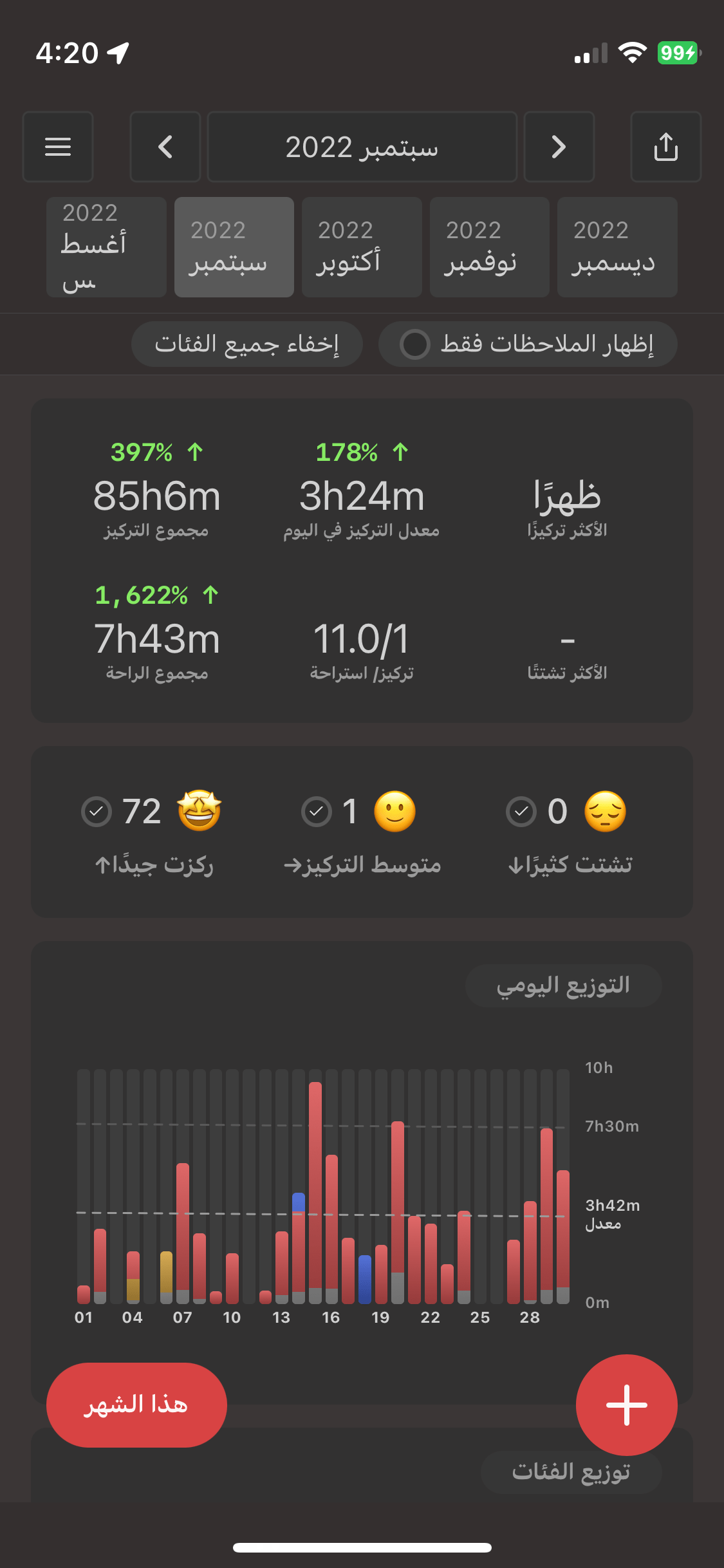Screen dimensions: 724x1568
Task: Tap the right chevron for next month
Action: pos(559,147)
